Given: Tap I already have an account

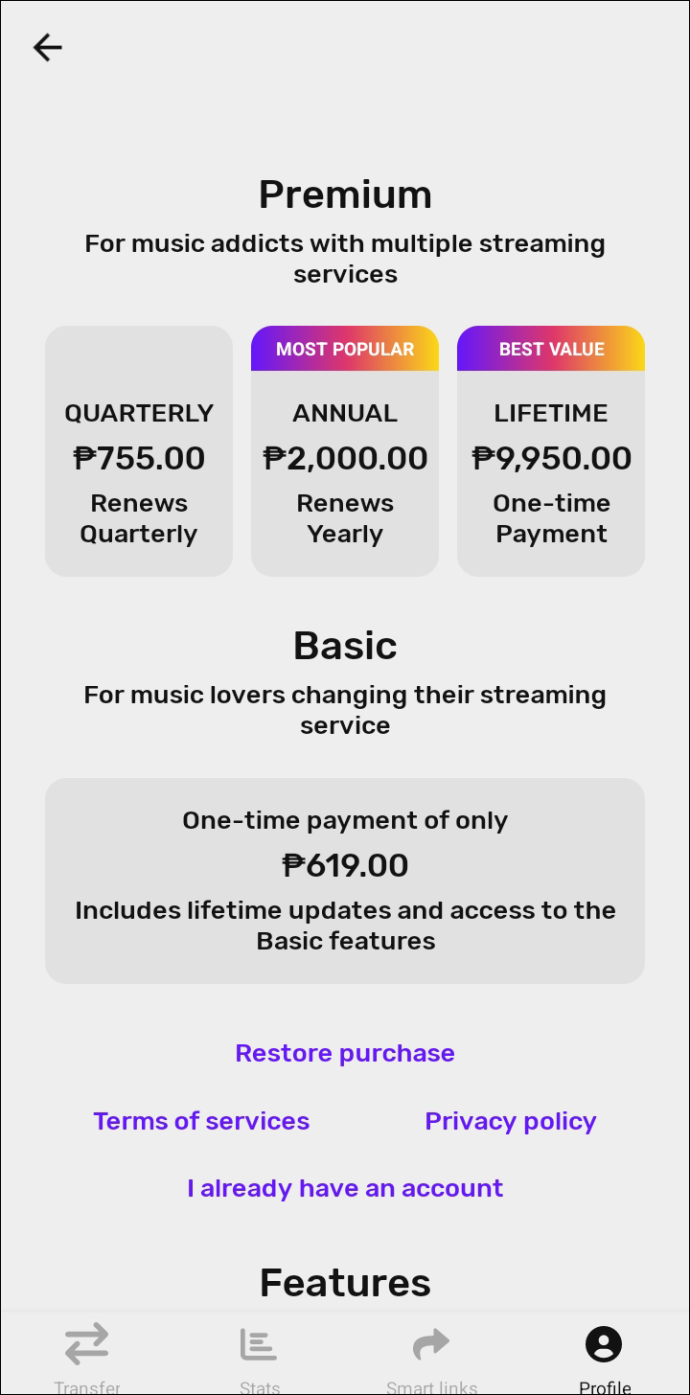Looking at the screenshot, I should (345, 1188).
